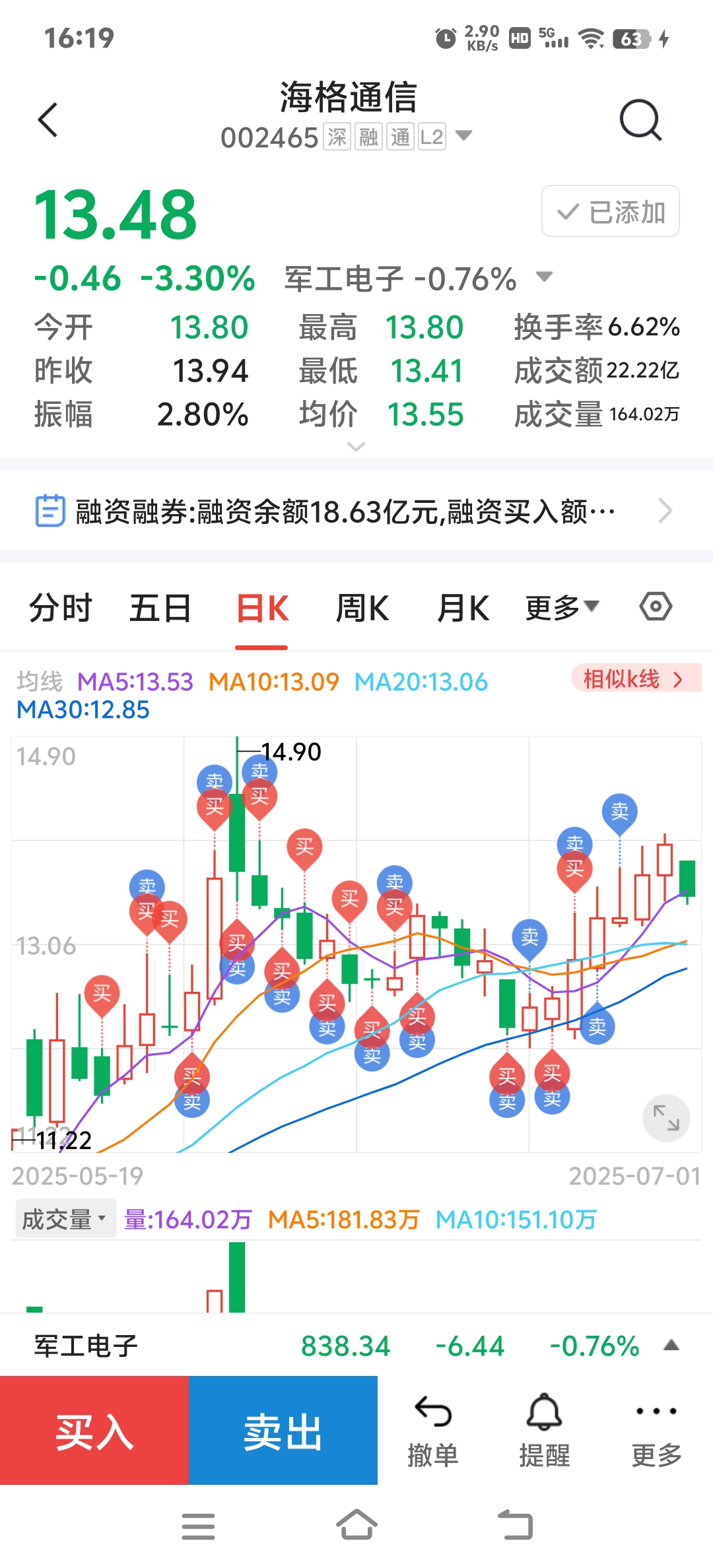713x1568 pixels.
Task: Expand more quote details chevron
Action: click(356, 447)
